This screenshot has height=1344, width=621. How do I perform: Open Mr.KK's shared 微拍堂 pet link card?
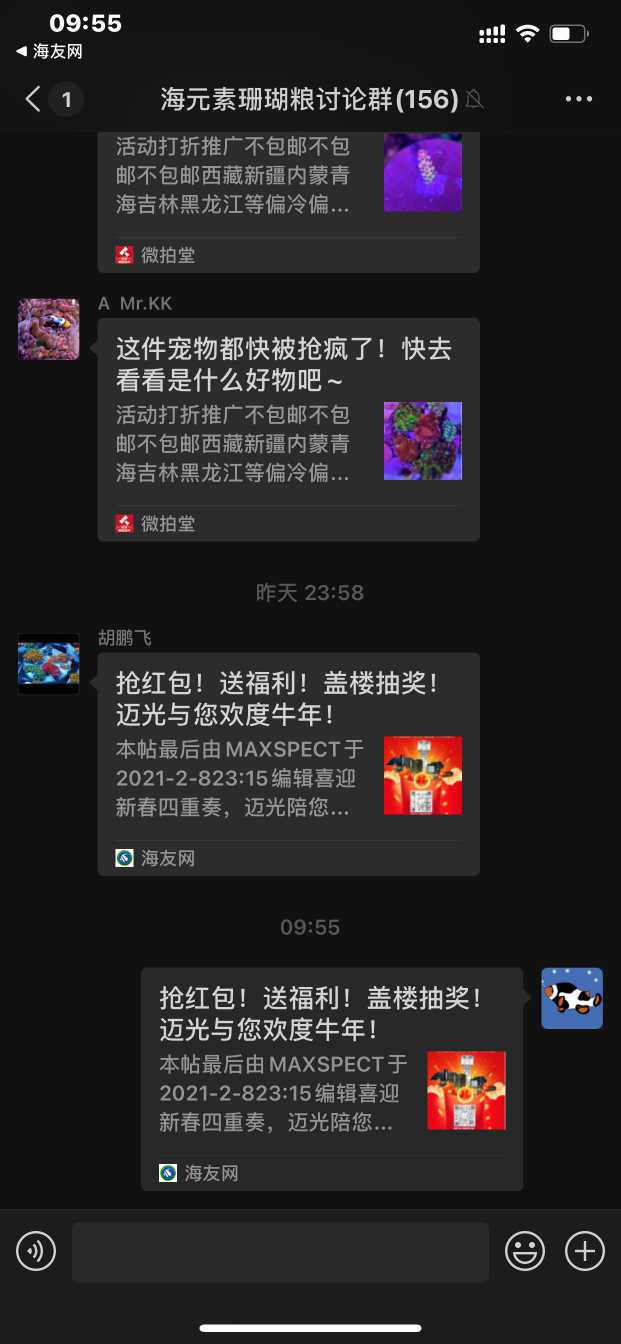288,429
